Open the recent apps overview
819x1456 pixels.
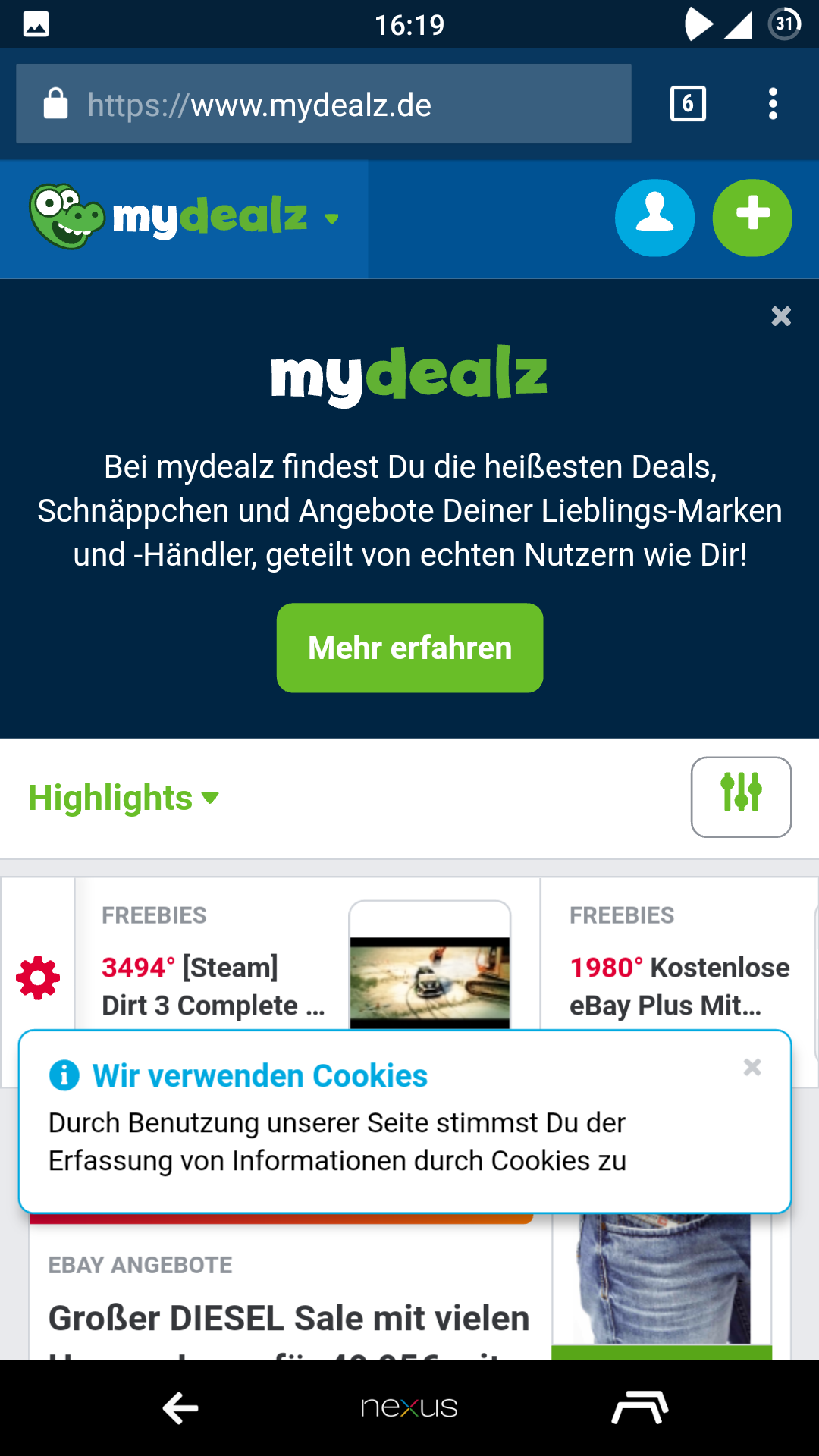point(639,1408)
